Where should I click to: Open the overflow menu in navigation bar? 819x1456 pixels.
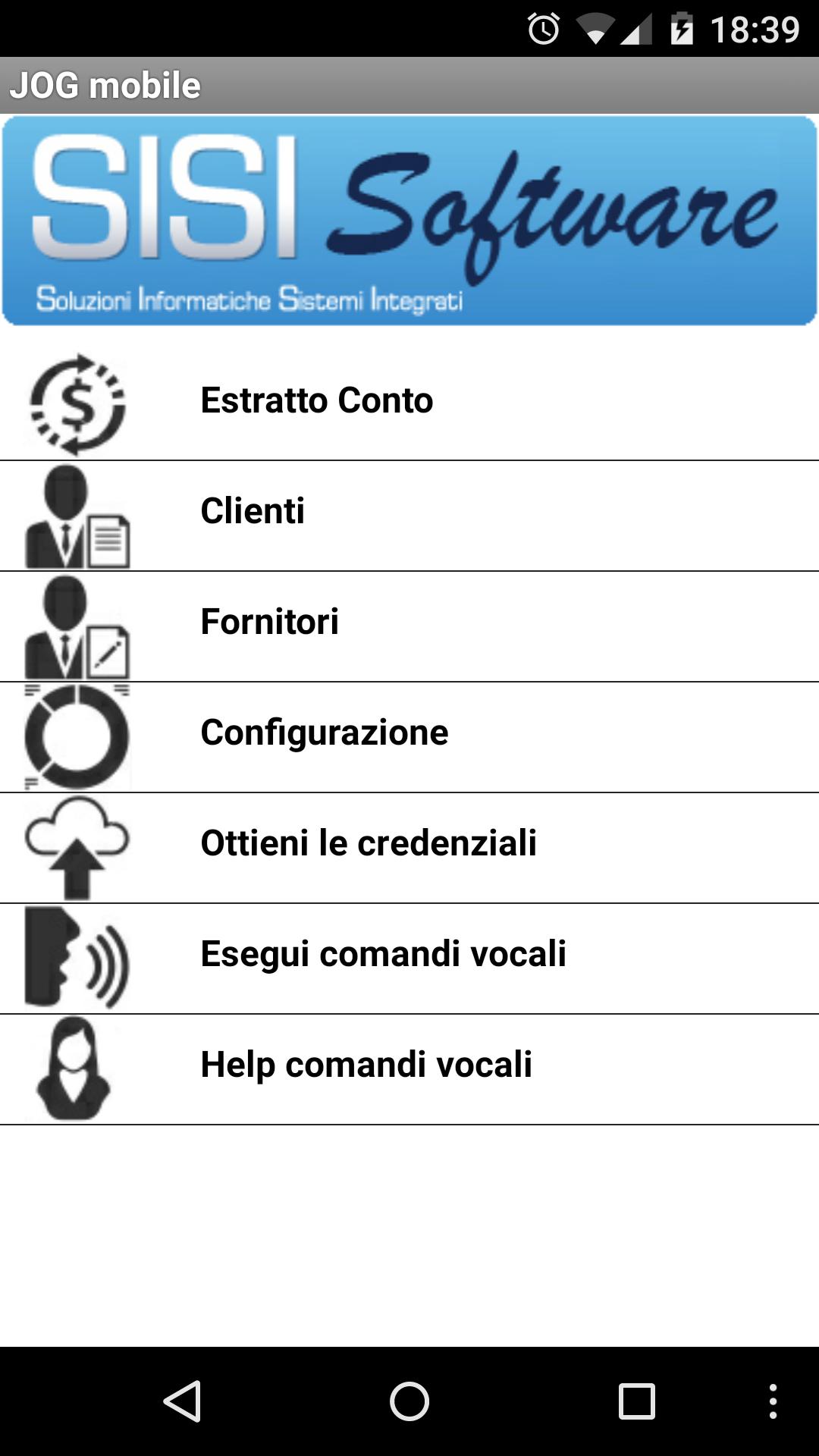[x=773, y=1401]
